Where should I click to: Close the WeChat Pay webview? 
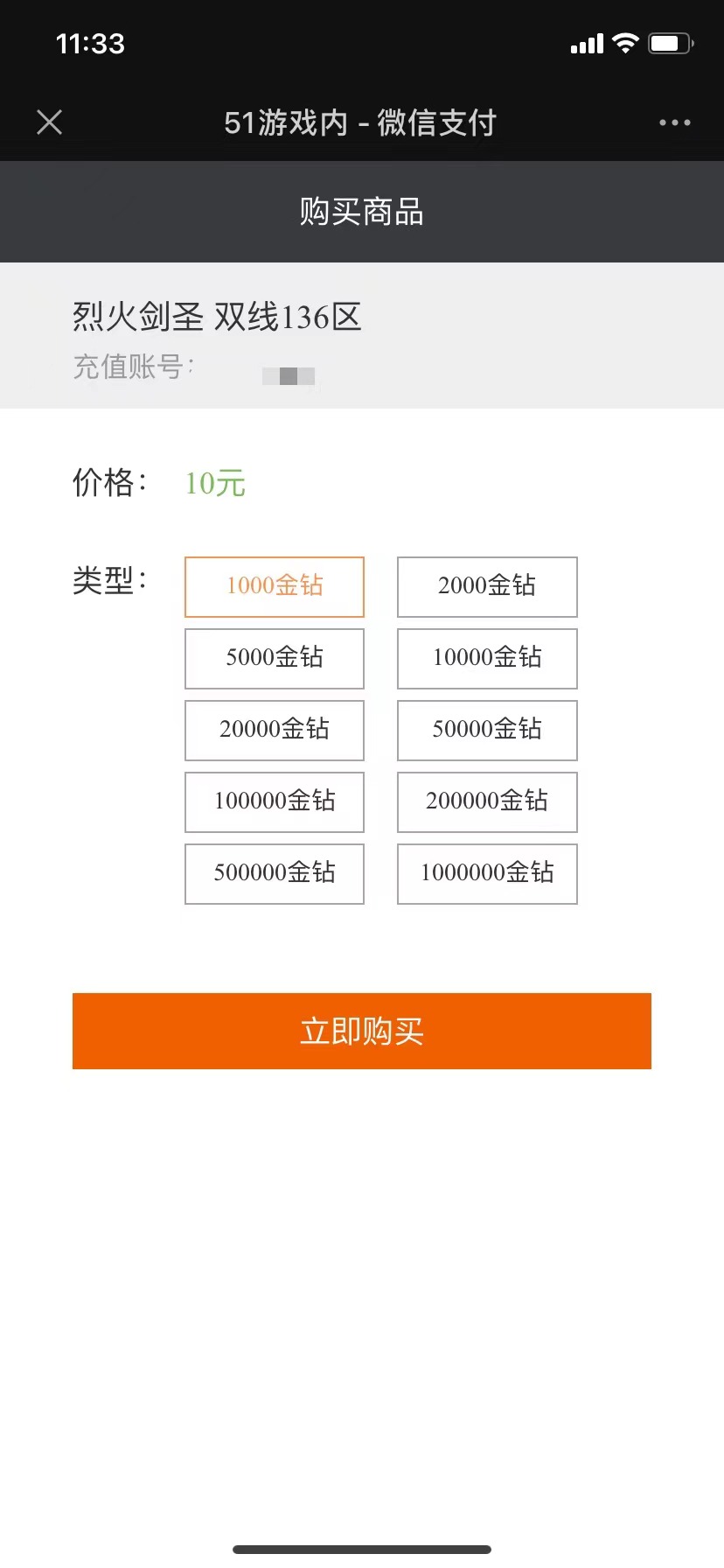(50, 122)
